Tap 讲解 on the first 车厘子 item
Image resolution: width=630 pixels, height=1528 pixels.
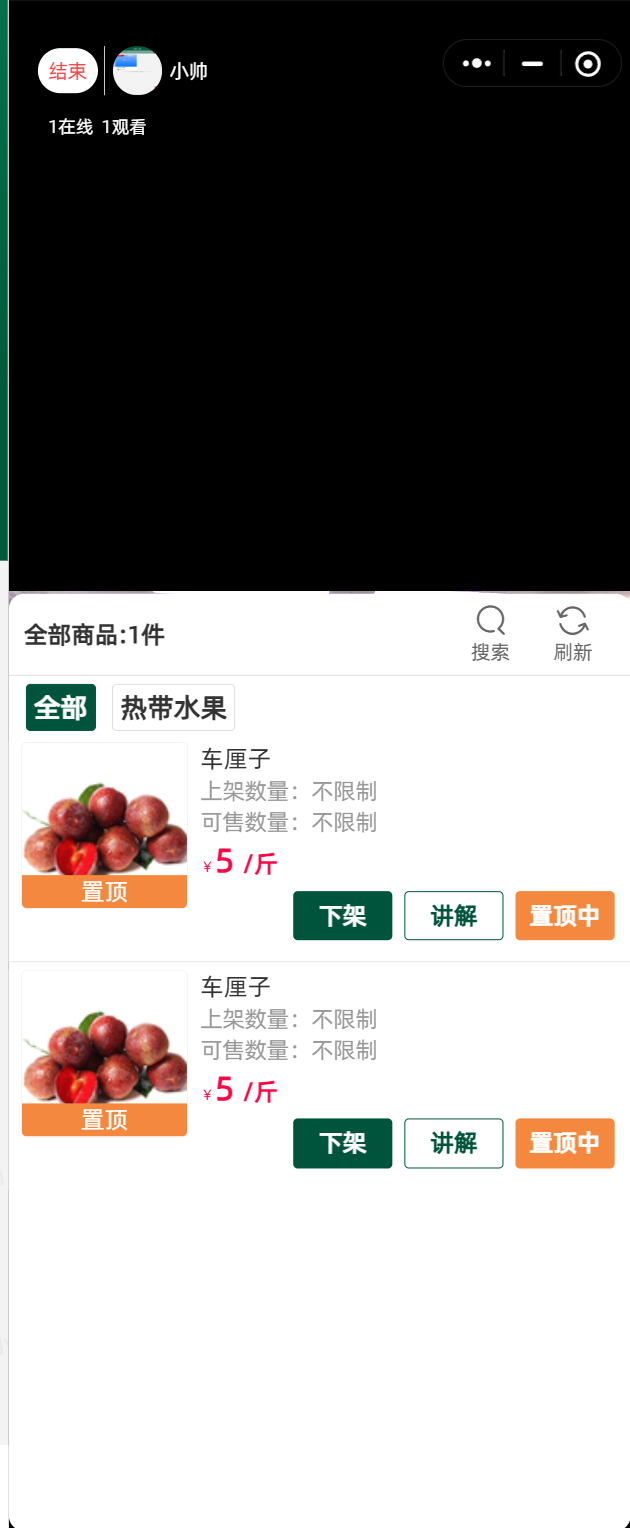(453, 916)
